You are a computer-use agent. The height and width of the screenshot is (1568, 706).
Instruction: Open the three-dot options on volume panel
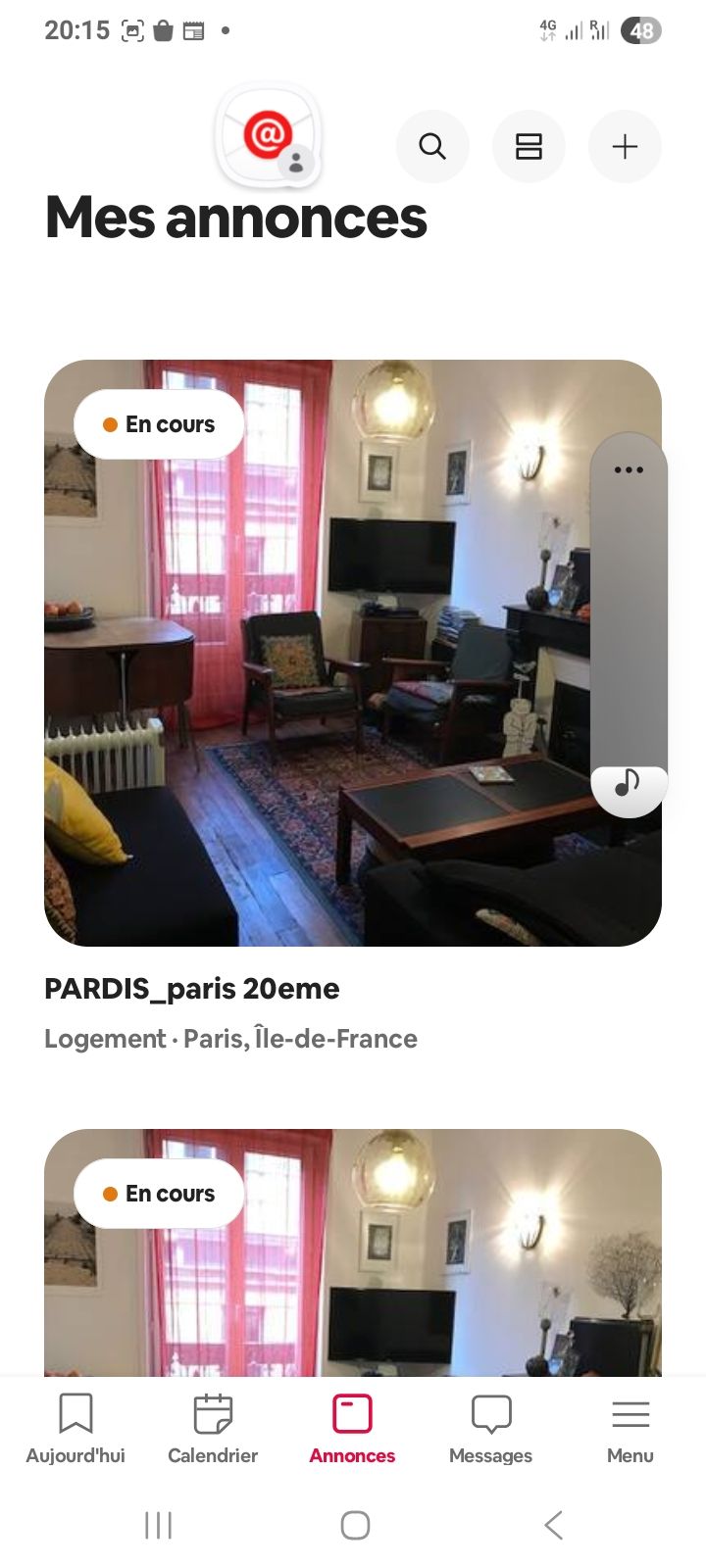[x=629, y=470]
